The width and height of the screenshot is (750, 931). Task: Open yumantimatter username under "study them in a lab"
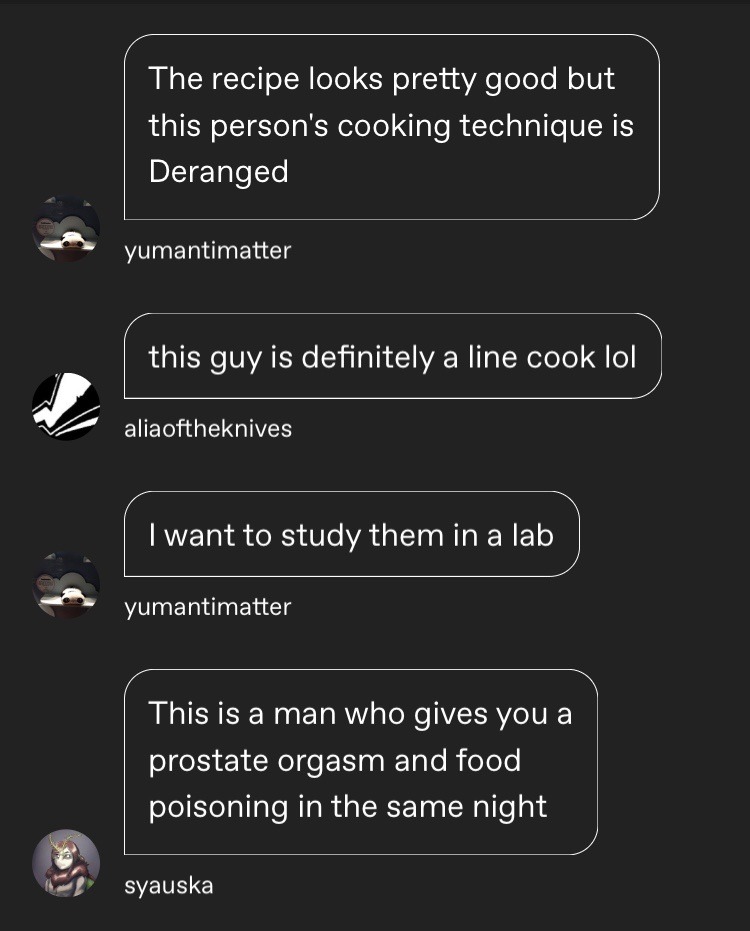point(208,607)
